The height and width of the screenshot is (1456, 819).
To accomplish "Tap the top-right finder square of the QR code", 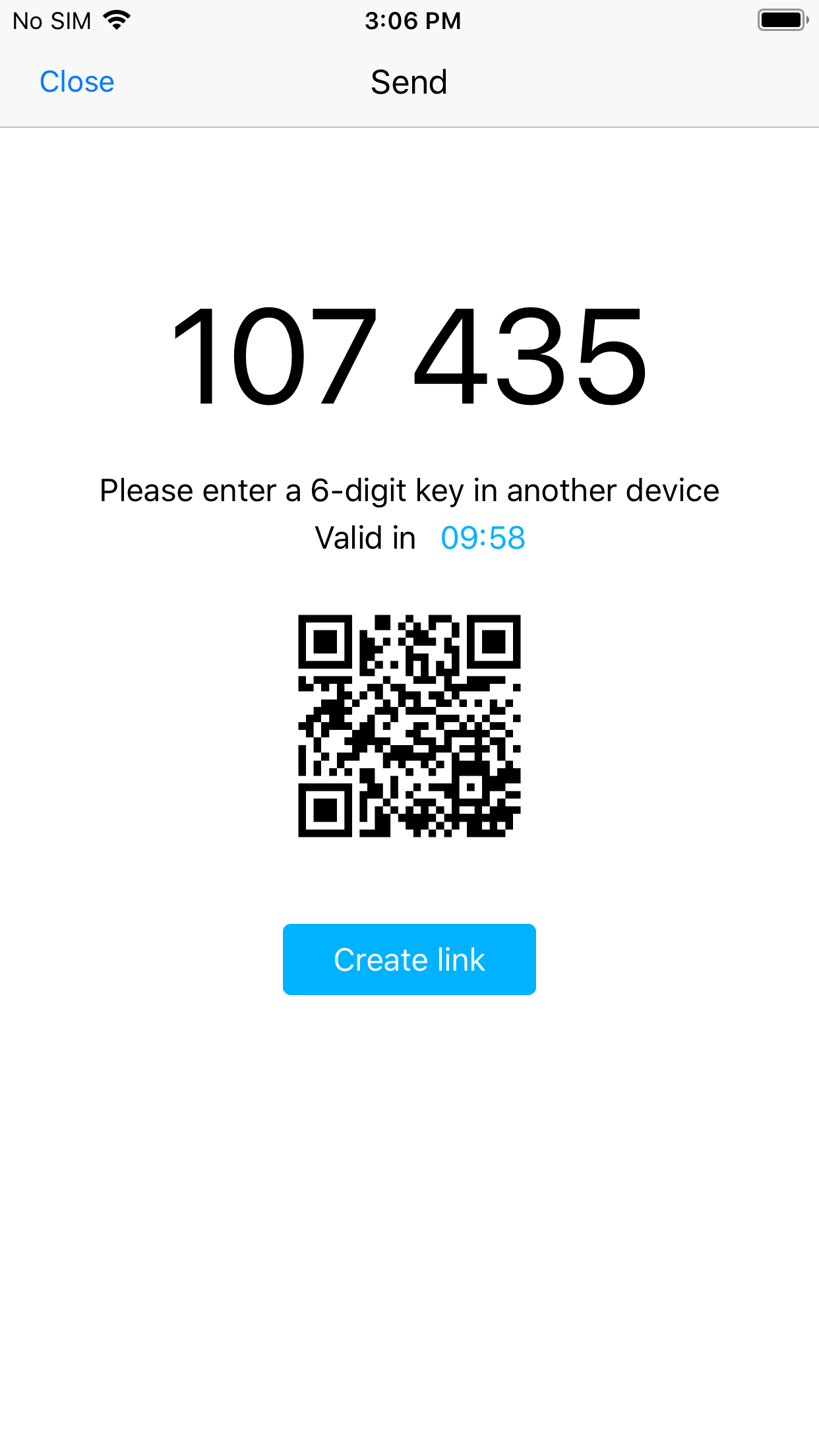I will [x=493, y=641].
